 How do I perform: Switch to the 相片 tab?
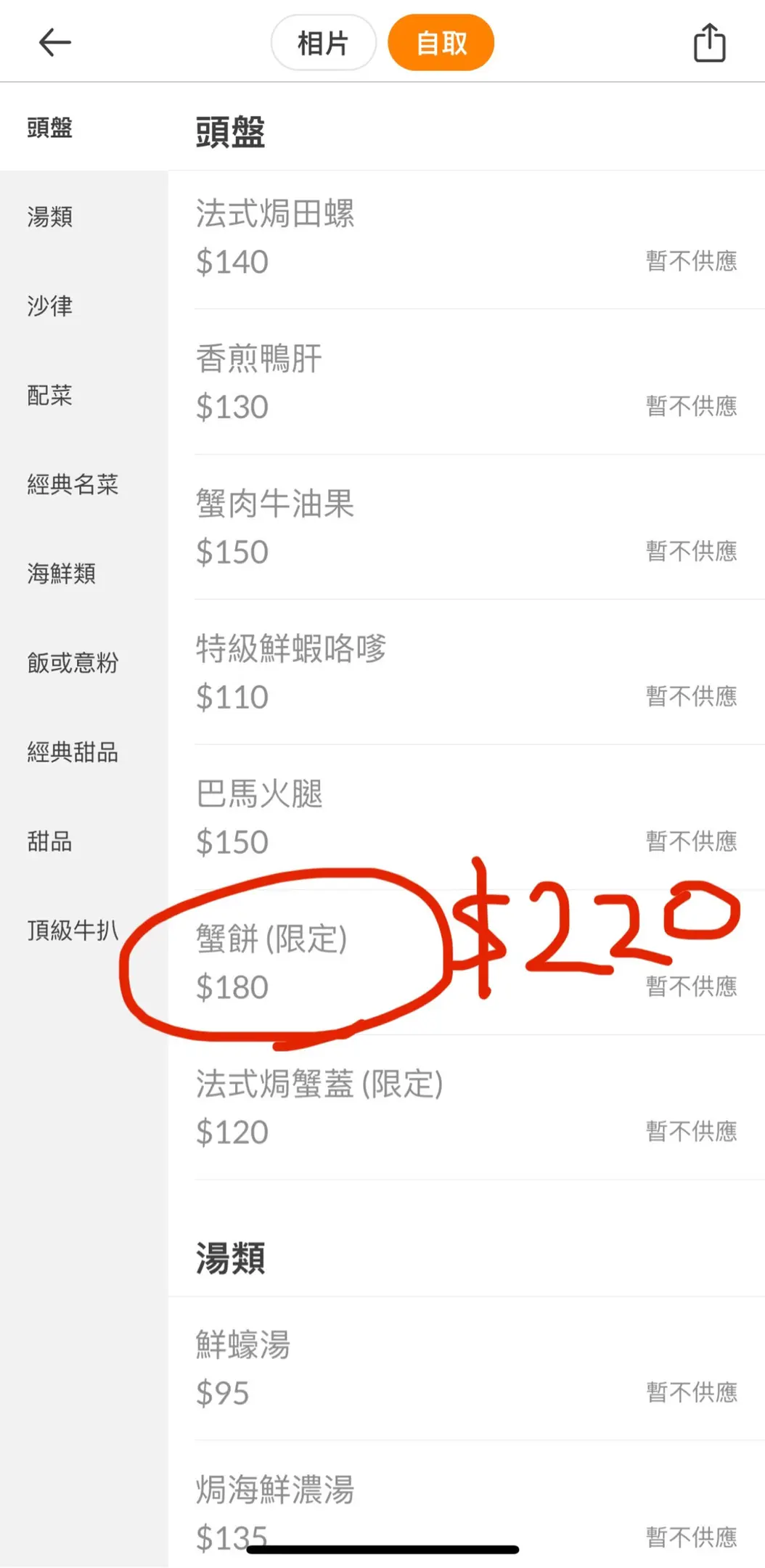click(x=323, y=43)
